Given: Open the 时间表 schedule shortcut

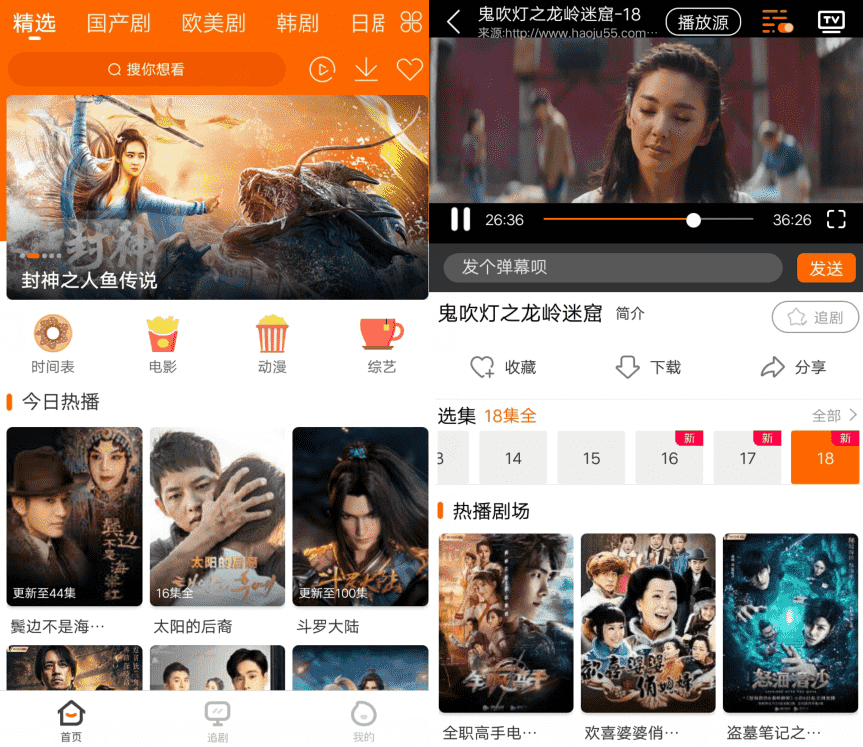Looking at the screenshot, I should pyautogui.click(x=52, y=344).
